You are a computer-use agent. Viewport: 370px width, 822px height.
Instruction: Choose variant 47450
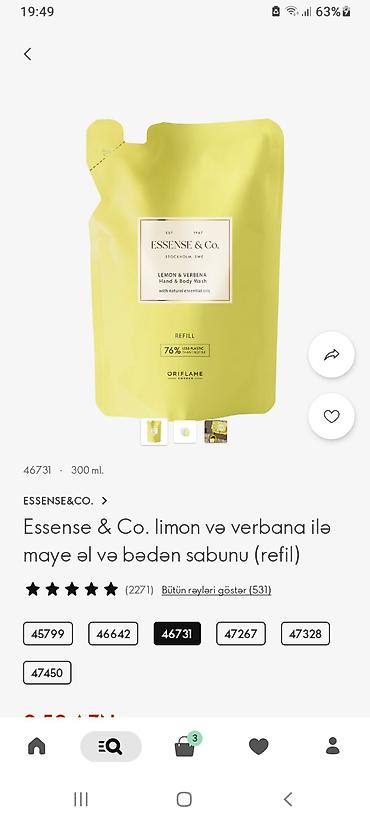47,673
